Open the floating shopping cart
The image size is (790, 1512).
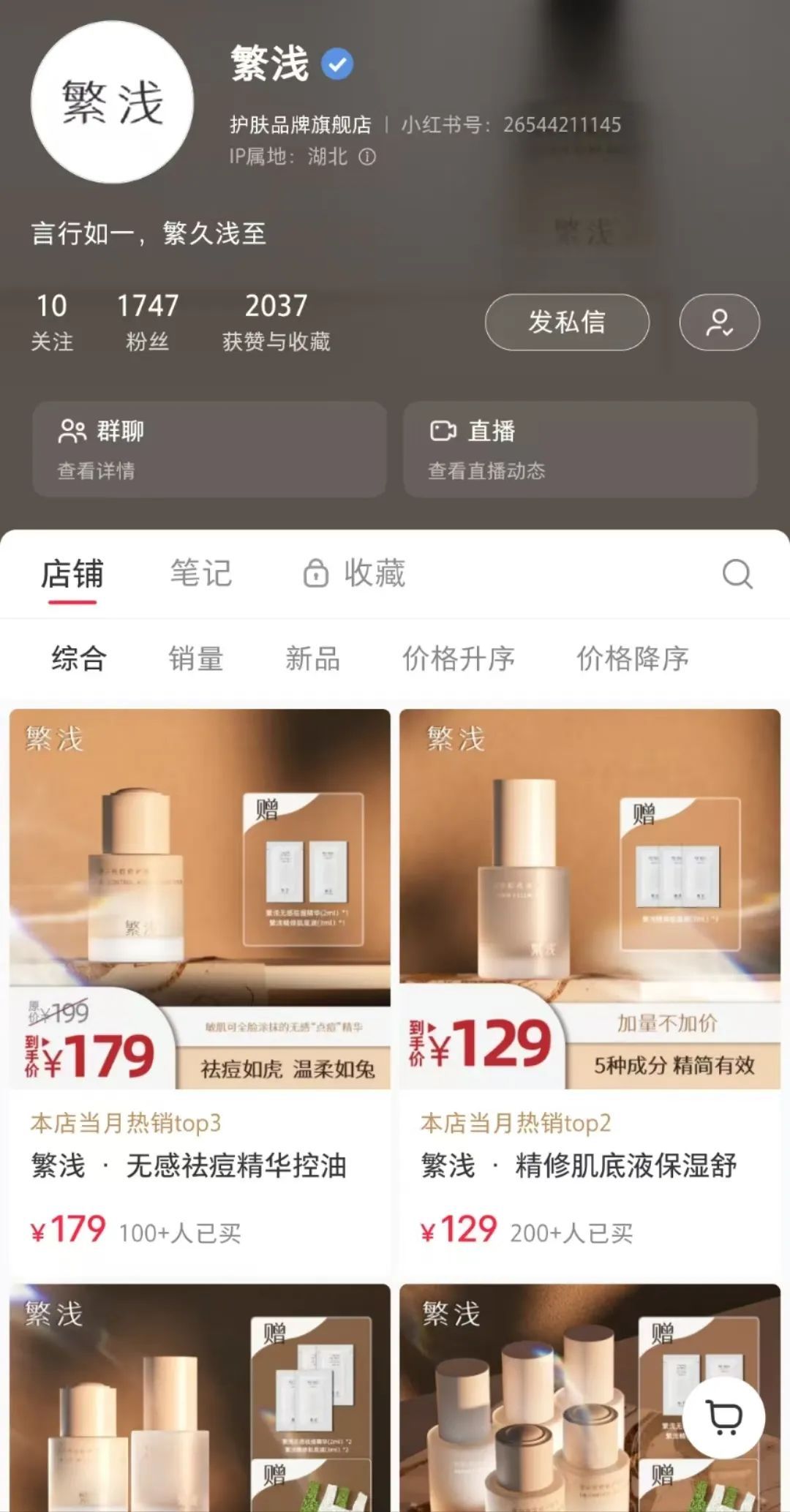tap(724, 1417)
